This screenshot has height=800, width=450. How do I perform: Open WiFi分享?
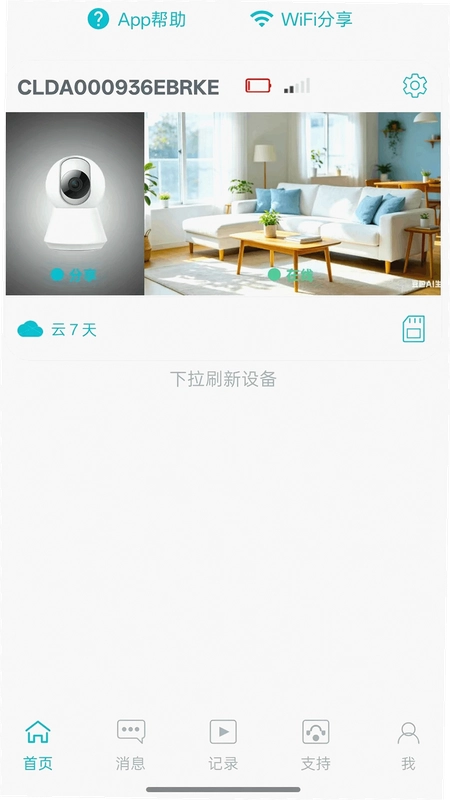[301, 19]
